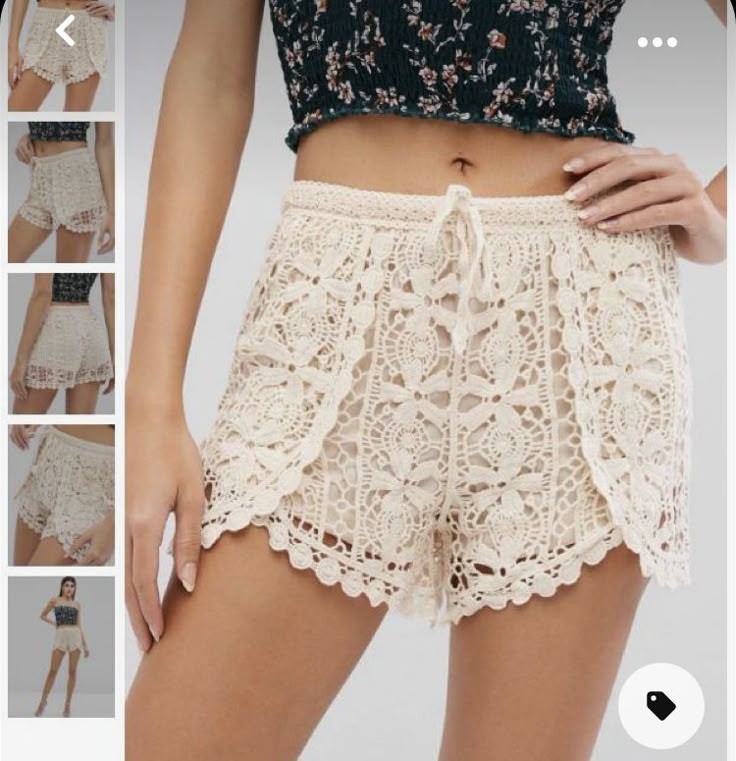Open the three-dot overflow menu
The height and width of the screenshot is (761, 736).
[657, 42]
